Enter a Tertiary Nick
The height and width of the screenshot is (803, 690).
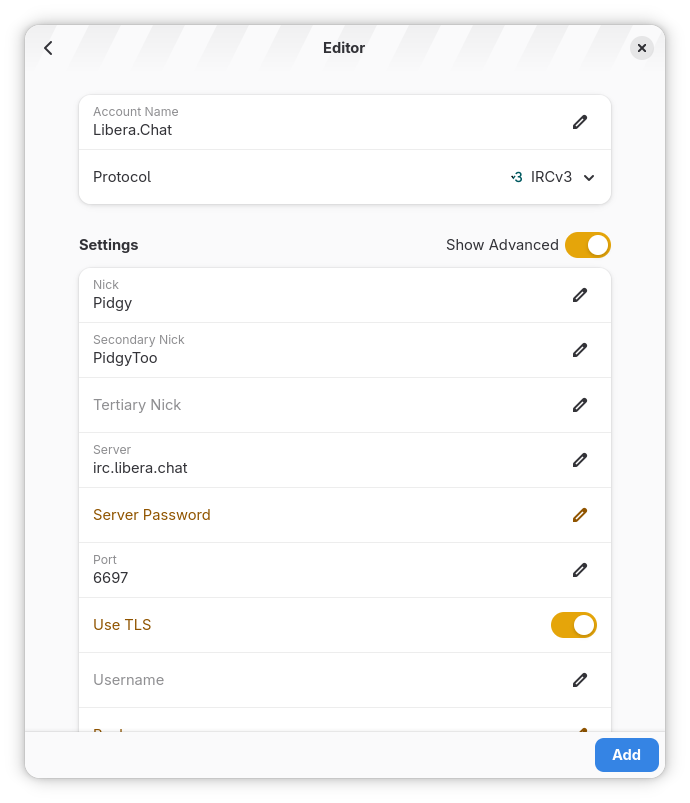click(x=580, y=405)
